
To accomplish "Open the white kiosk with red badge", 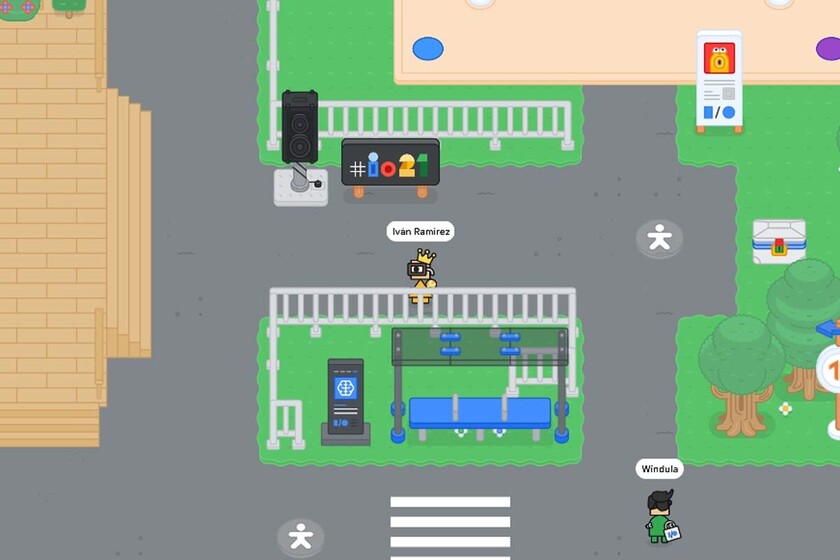I will (719, 81).
